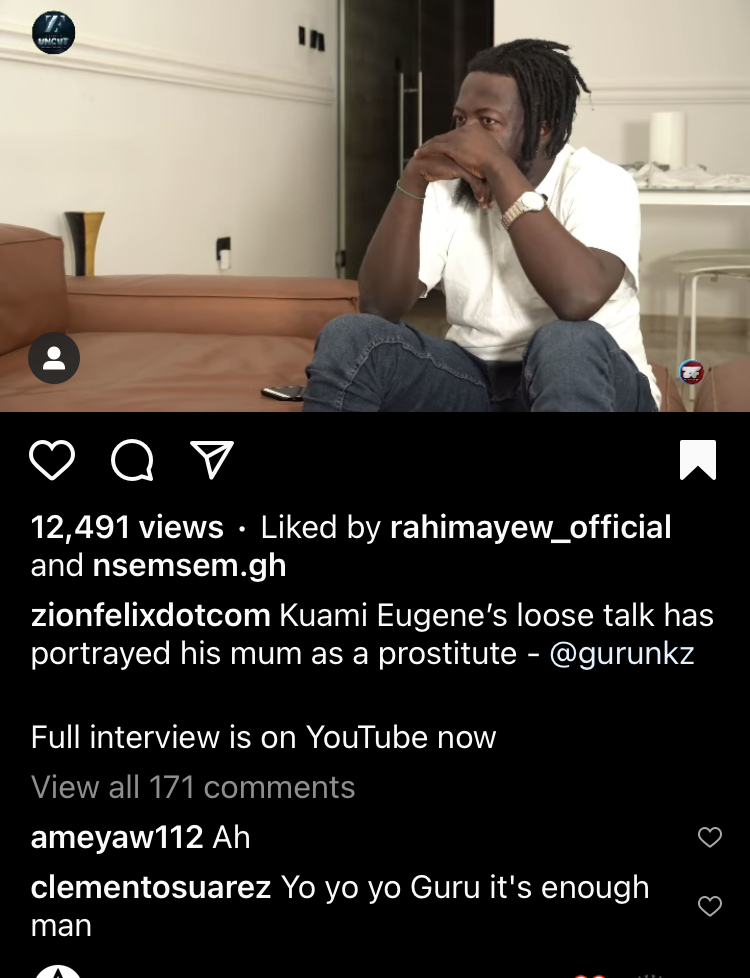Screen dimensions: 750x978
Task: Like the zionfelixdotcom video post
Action: click(x=52, y=460)
